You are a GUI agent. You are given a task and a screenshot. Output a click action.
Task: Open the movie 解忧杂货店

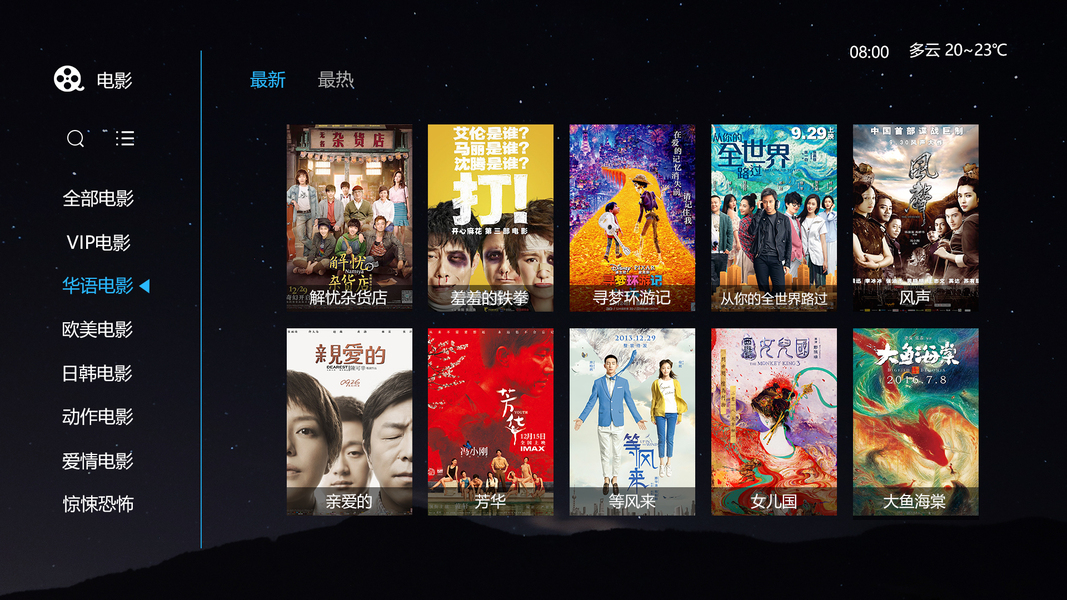[349, 217]
